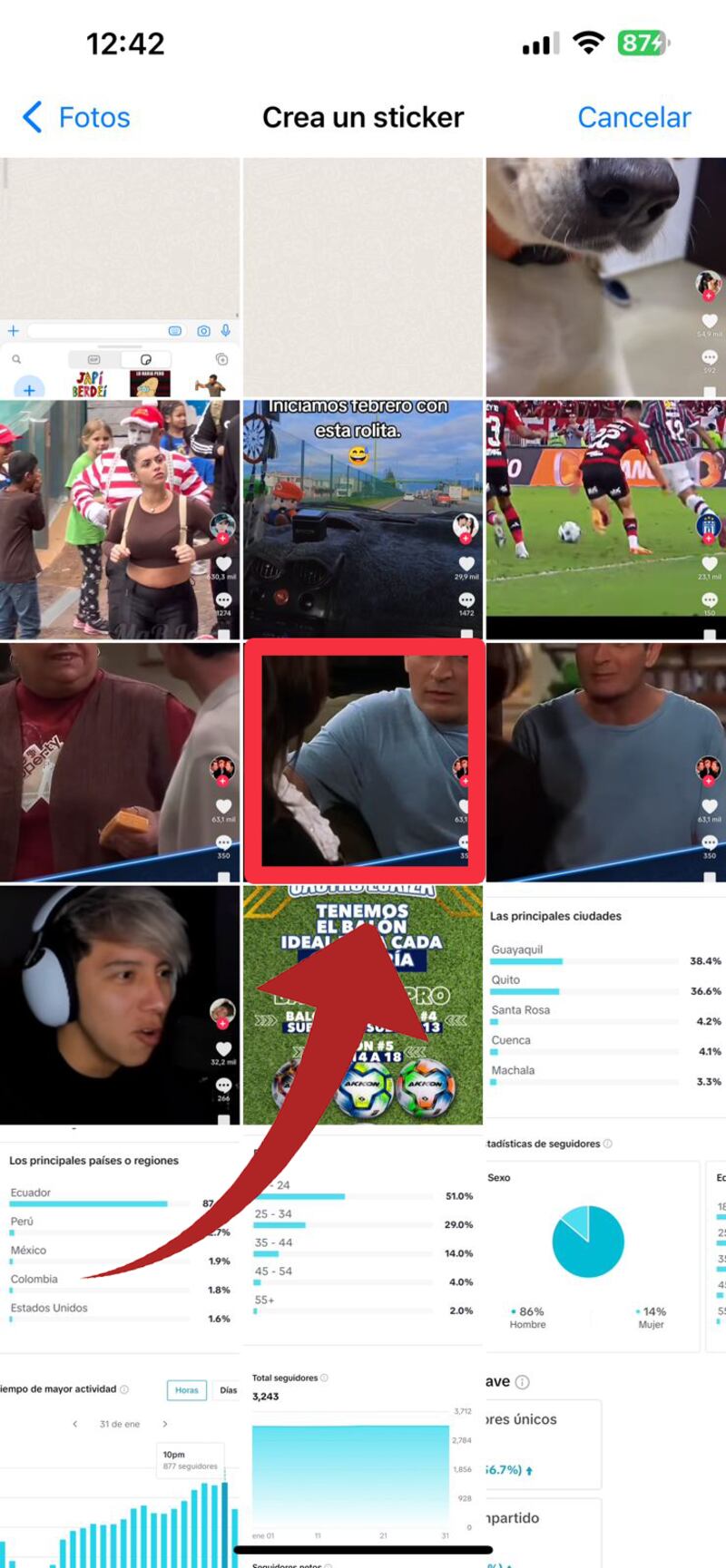
Task: Choose the soccer match photo
Action: tap(605, 520)
